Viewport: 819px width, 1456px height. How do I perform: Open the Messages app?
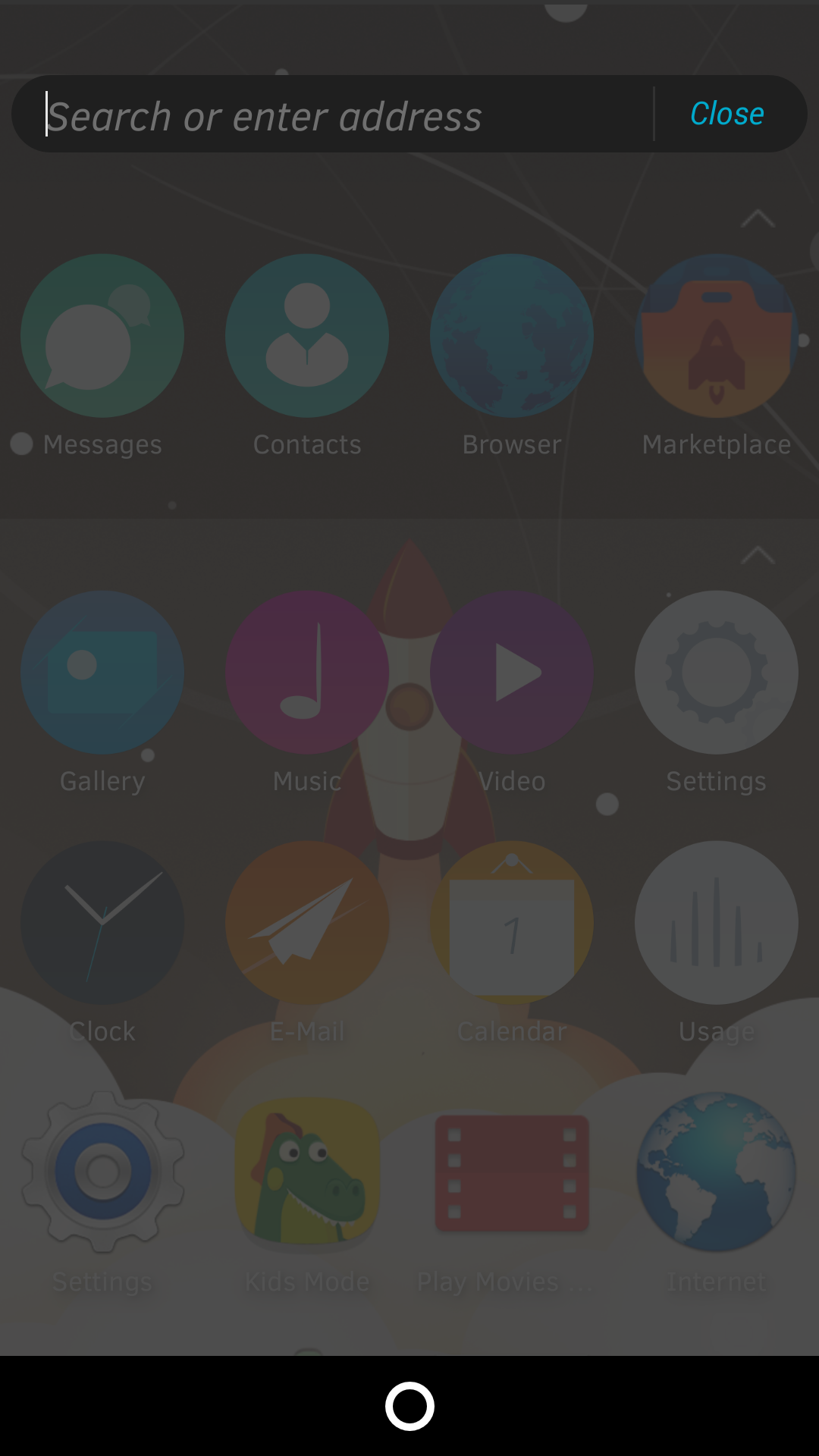click(102, 336)
